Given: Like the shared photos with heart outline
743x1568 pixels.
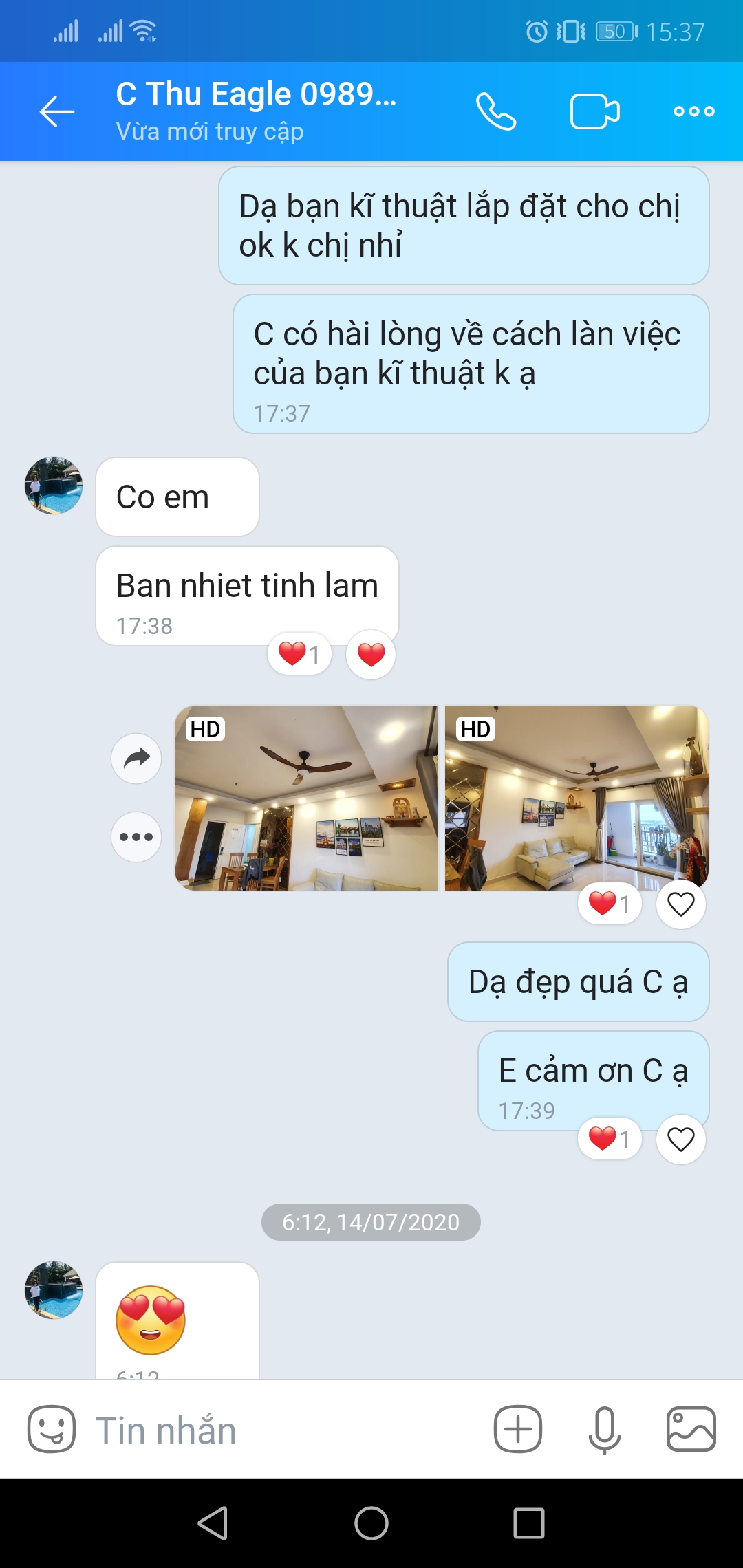Looking at the screenshot, I should pyautogui.click(x=680, y=904).
